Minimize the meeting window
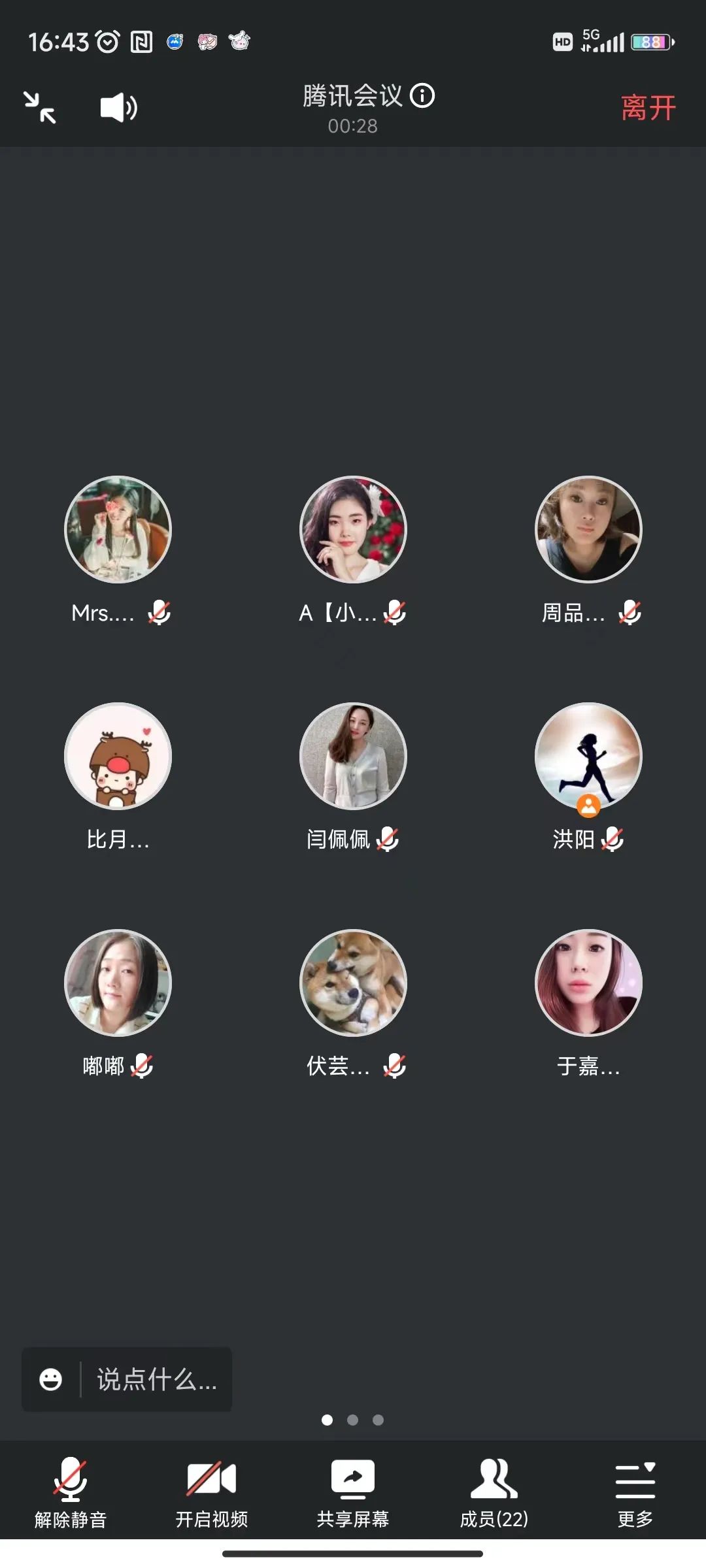This screenshot has height=1568, width=706. [40, 108]
